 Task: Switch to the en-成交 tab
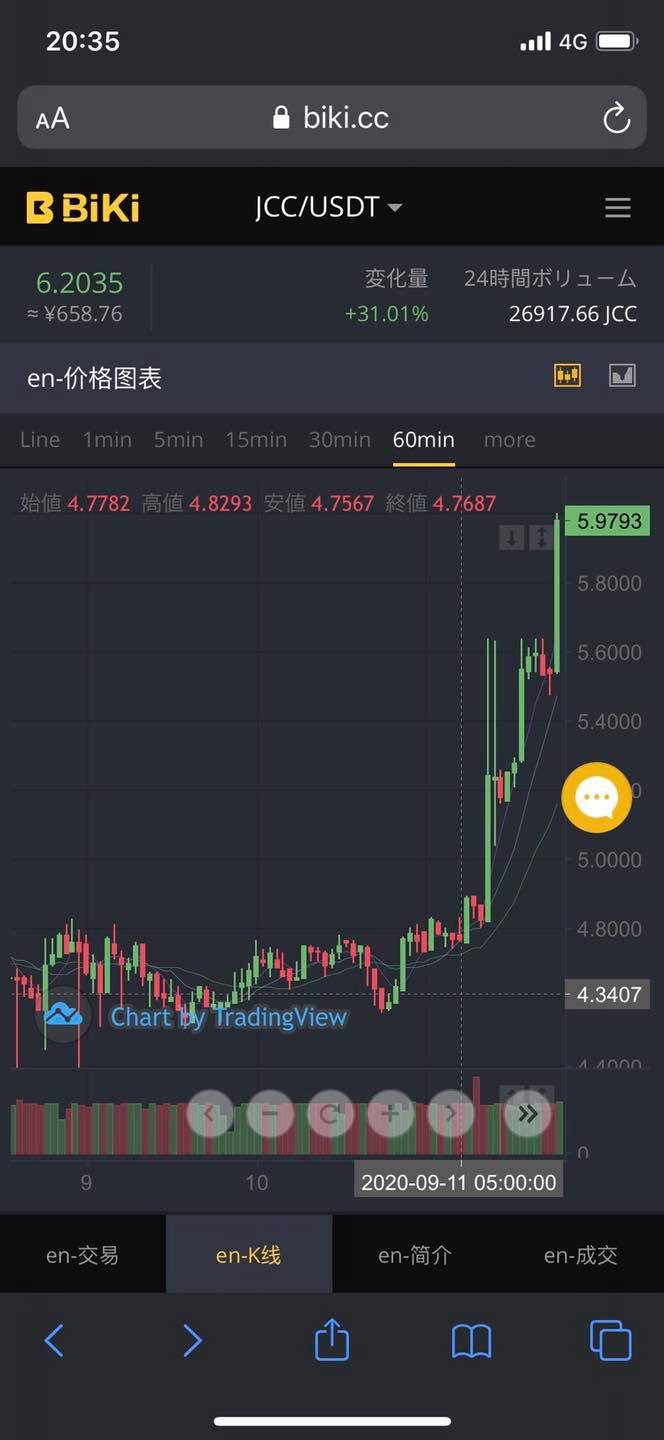581,1255
